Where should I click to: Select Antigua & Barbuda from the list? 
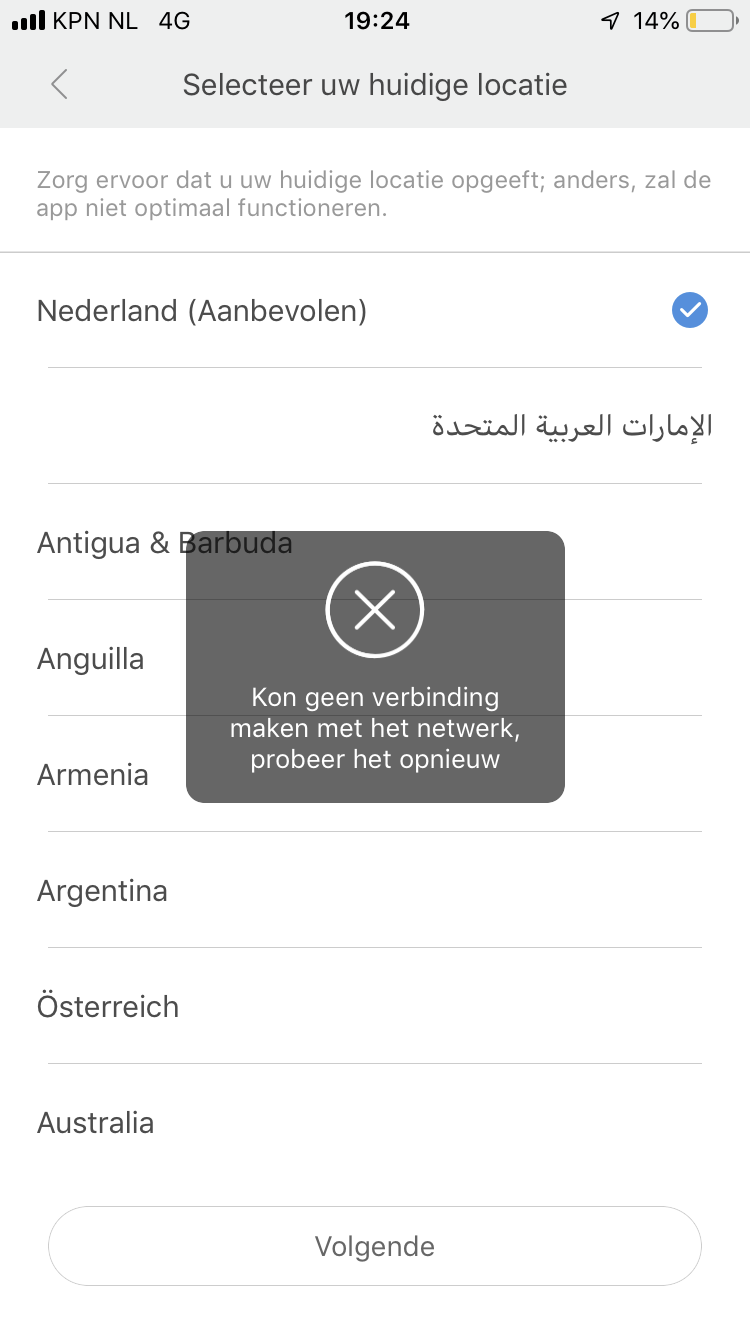click(x=375, y=542)
